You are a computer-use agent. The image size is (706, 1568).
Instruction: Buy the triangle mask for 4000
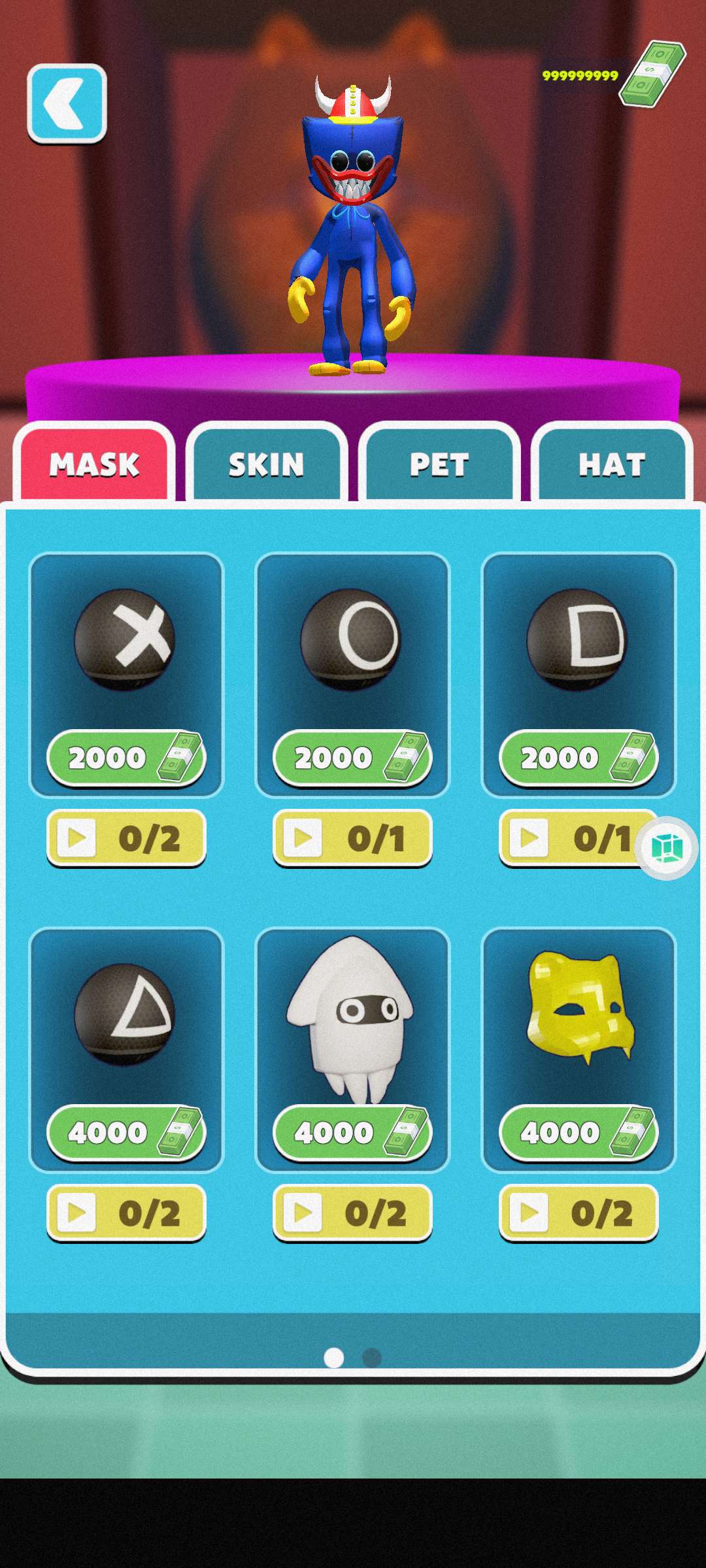[x=126, y=1132]
